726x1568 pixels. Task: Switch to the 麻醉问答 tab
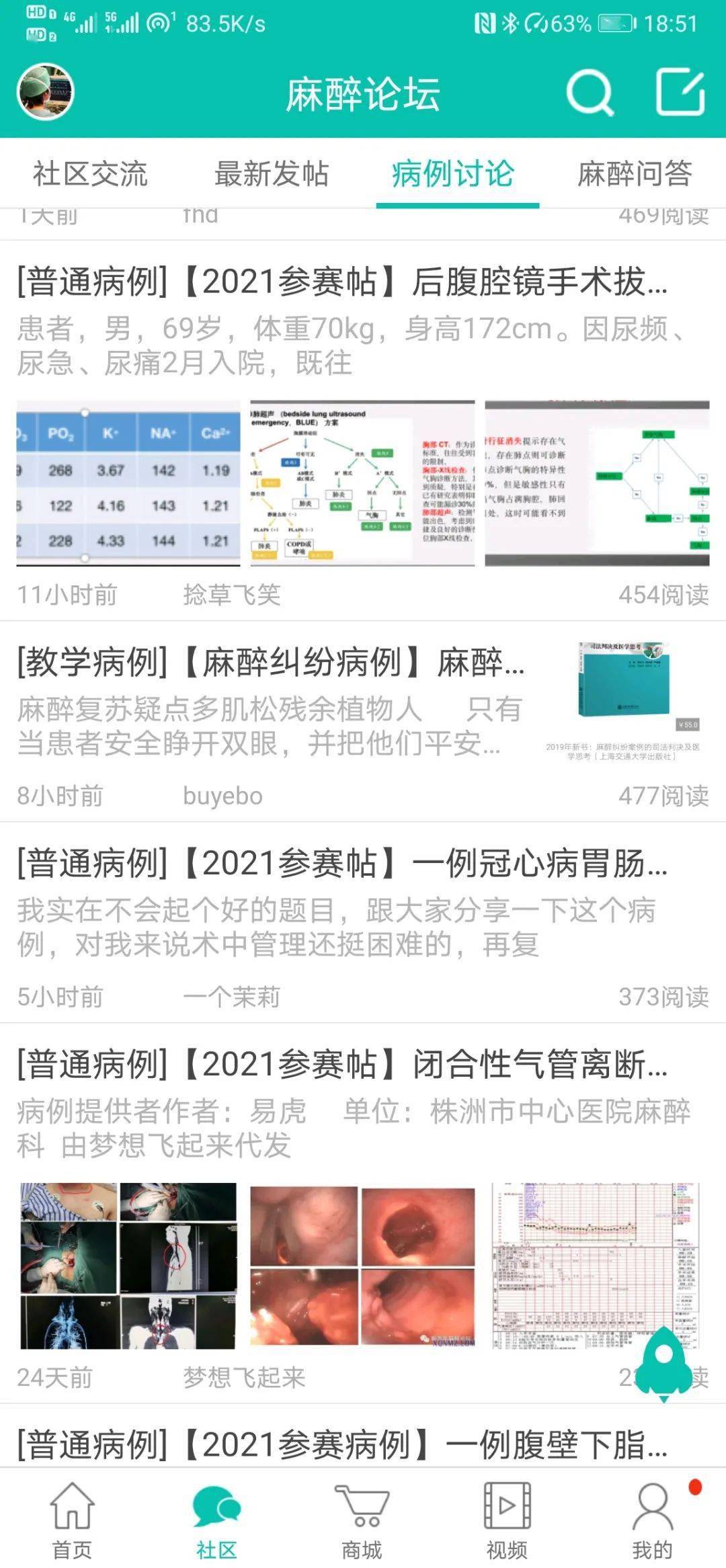635,174
